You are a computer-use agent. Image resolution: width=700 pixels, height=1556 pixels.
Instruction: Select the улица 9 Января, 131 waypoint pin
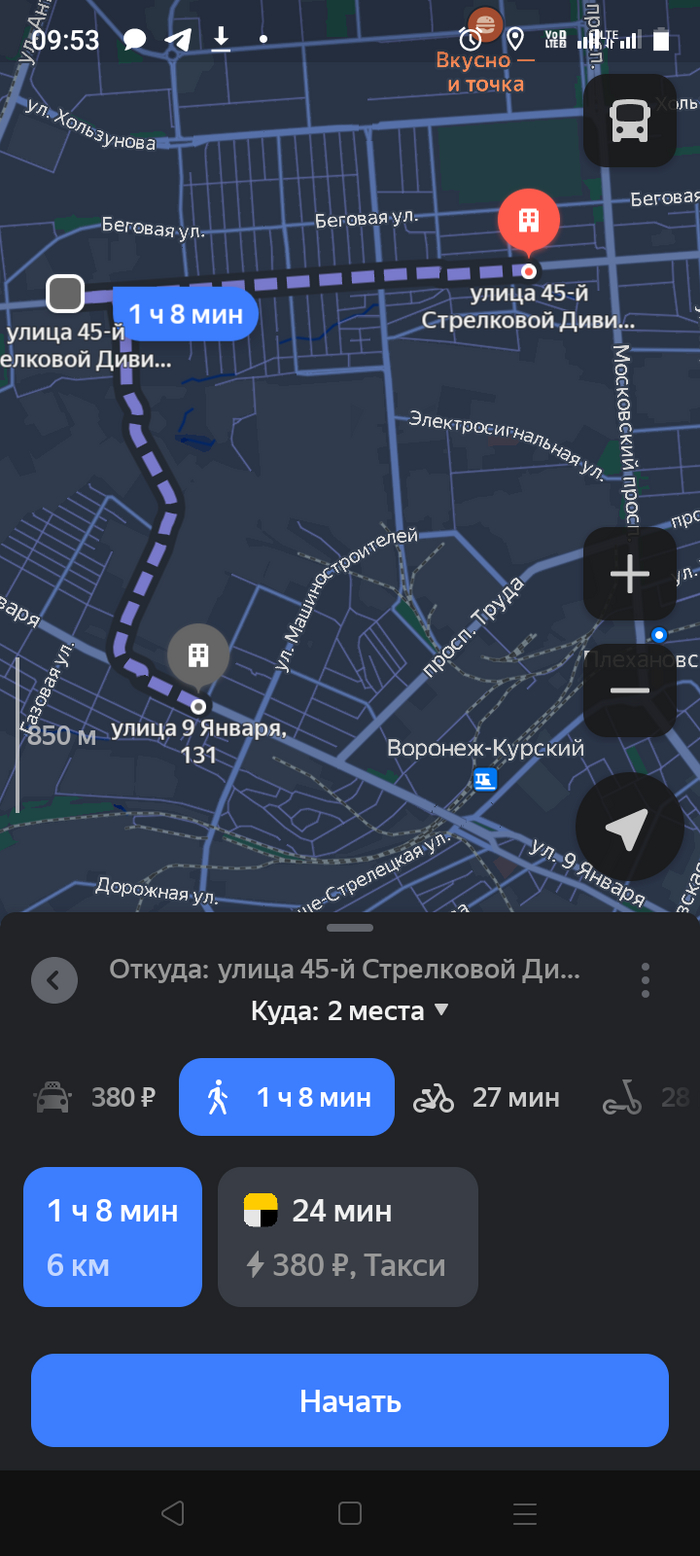198,656
